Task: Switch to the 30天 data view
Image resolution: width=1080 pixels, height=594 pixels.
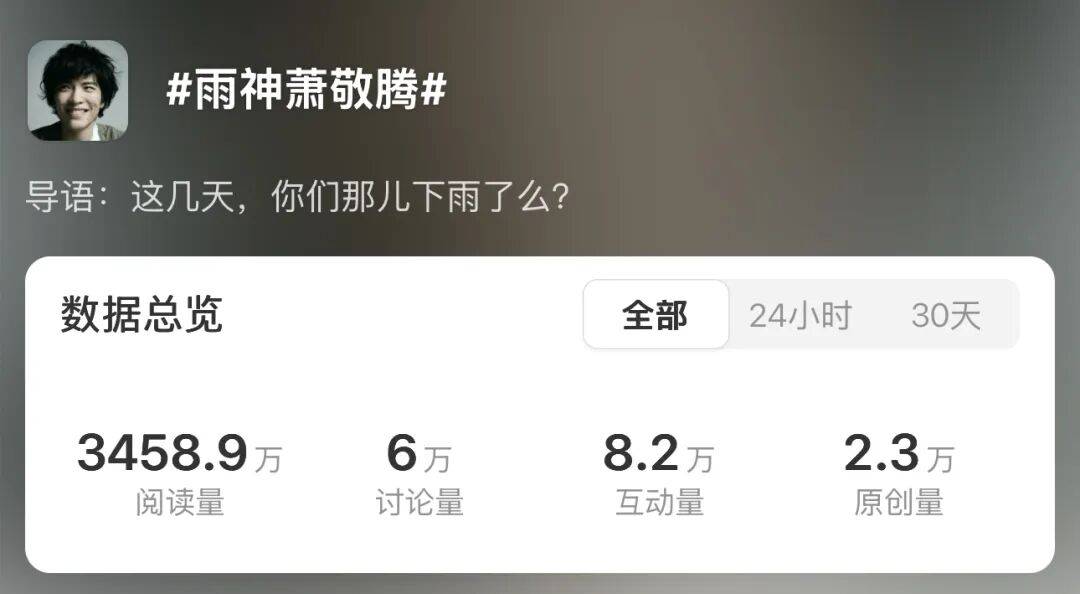Action: pos(945,315)
